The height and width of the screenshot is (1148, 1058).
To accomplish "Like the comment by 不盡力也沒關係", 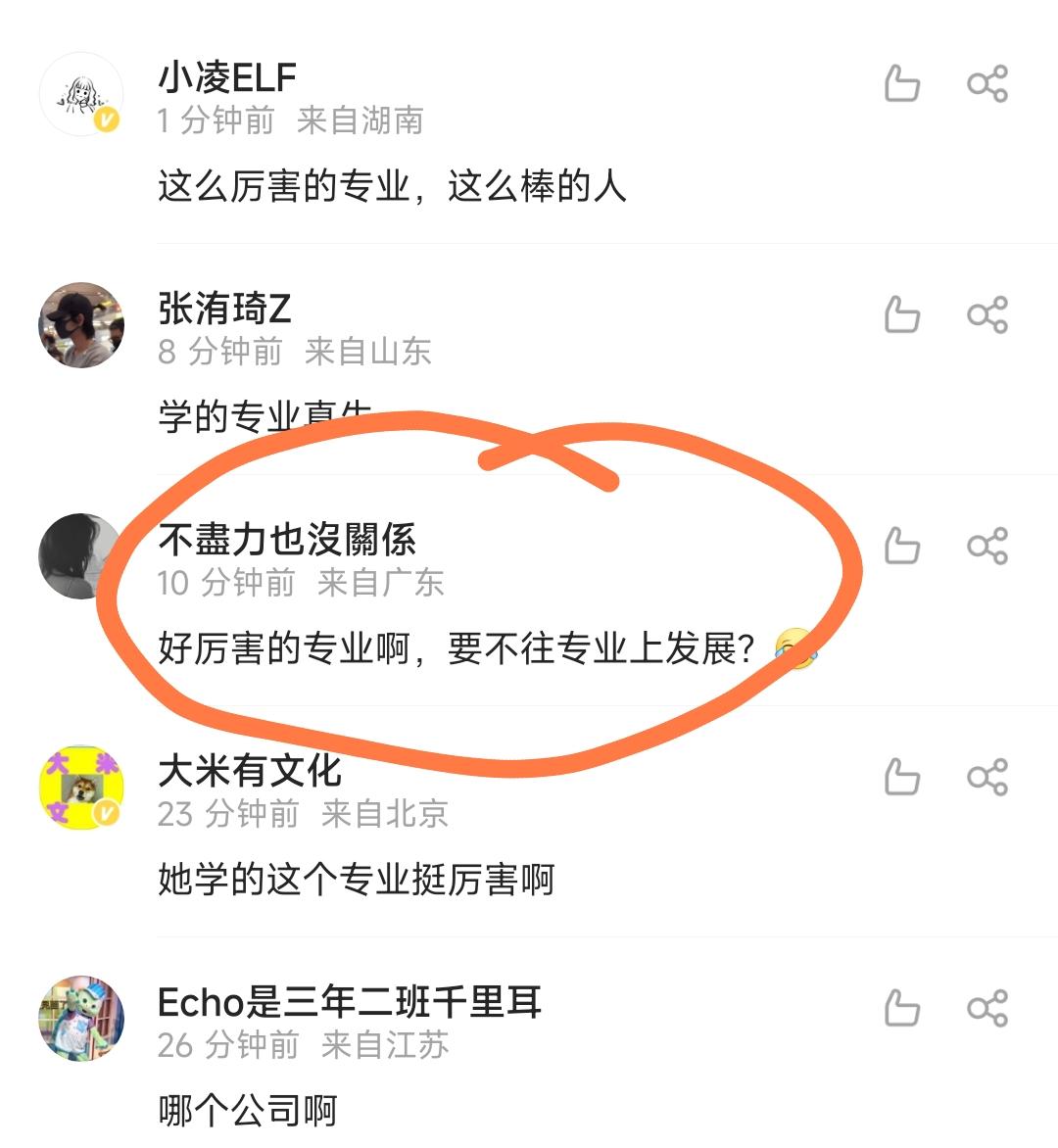I will click(x=901, y=547).
